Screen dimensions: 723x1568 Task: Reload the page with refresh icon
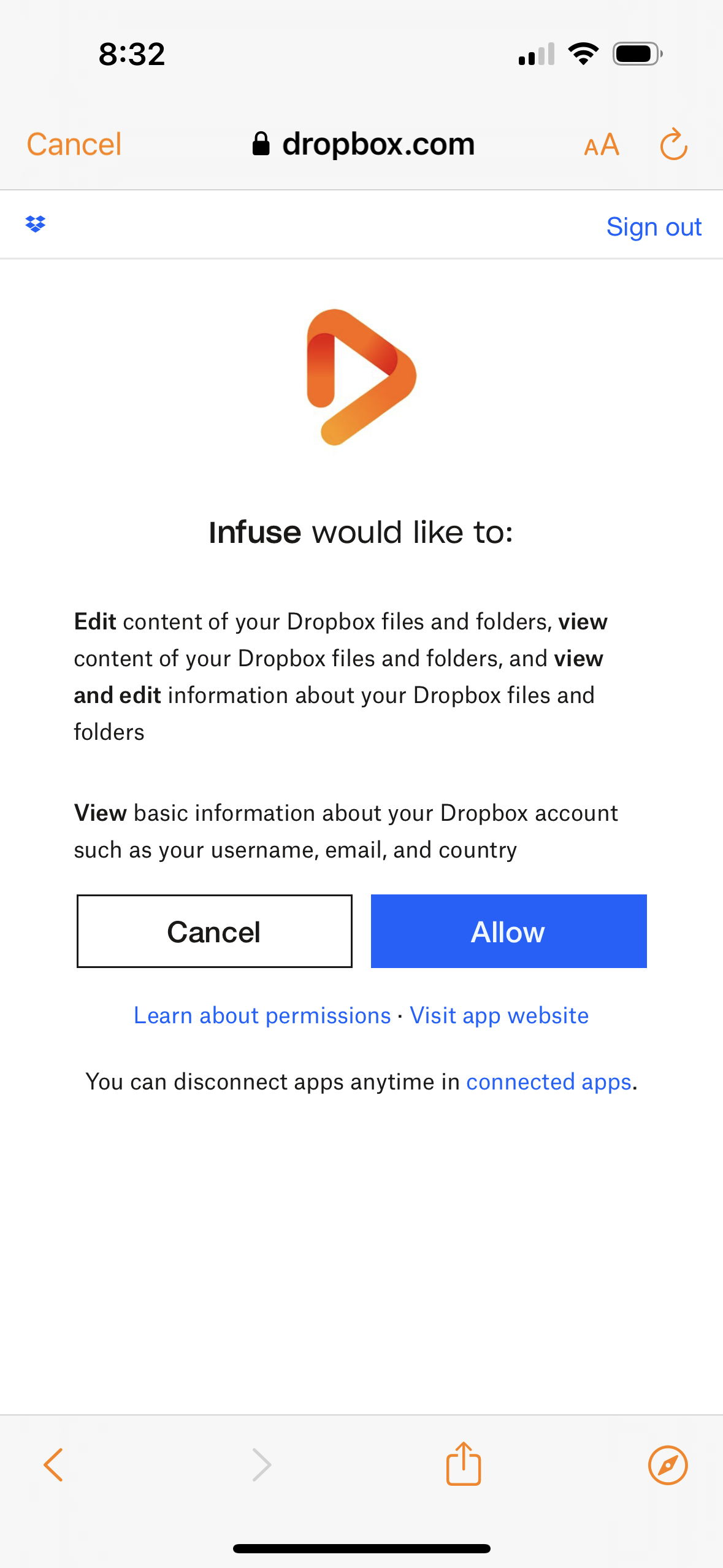[673, 145]
